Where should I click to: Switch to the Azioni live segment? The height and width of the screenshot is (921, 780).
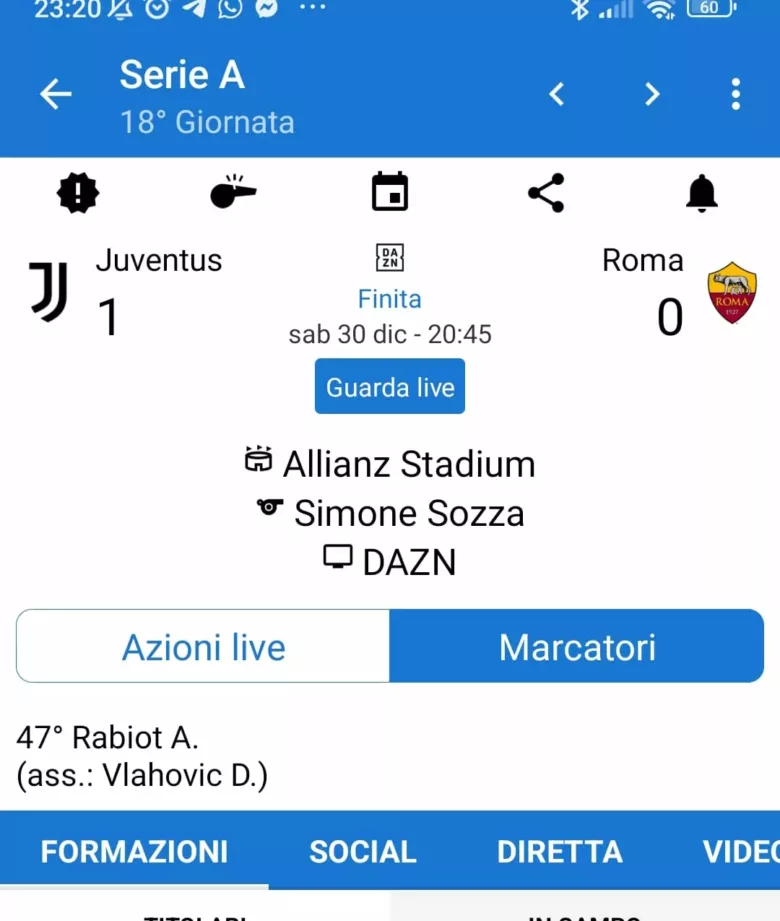[203, 647]
